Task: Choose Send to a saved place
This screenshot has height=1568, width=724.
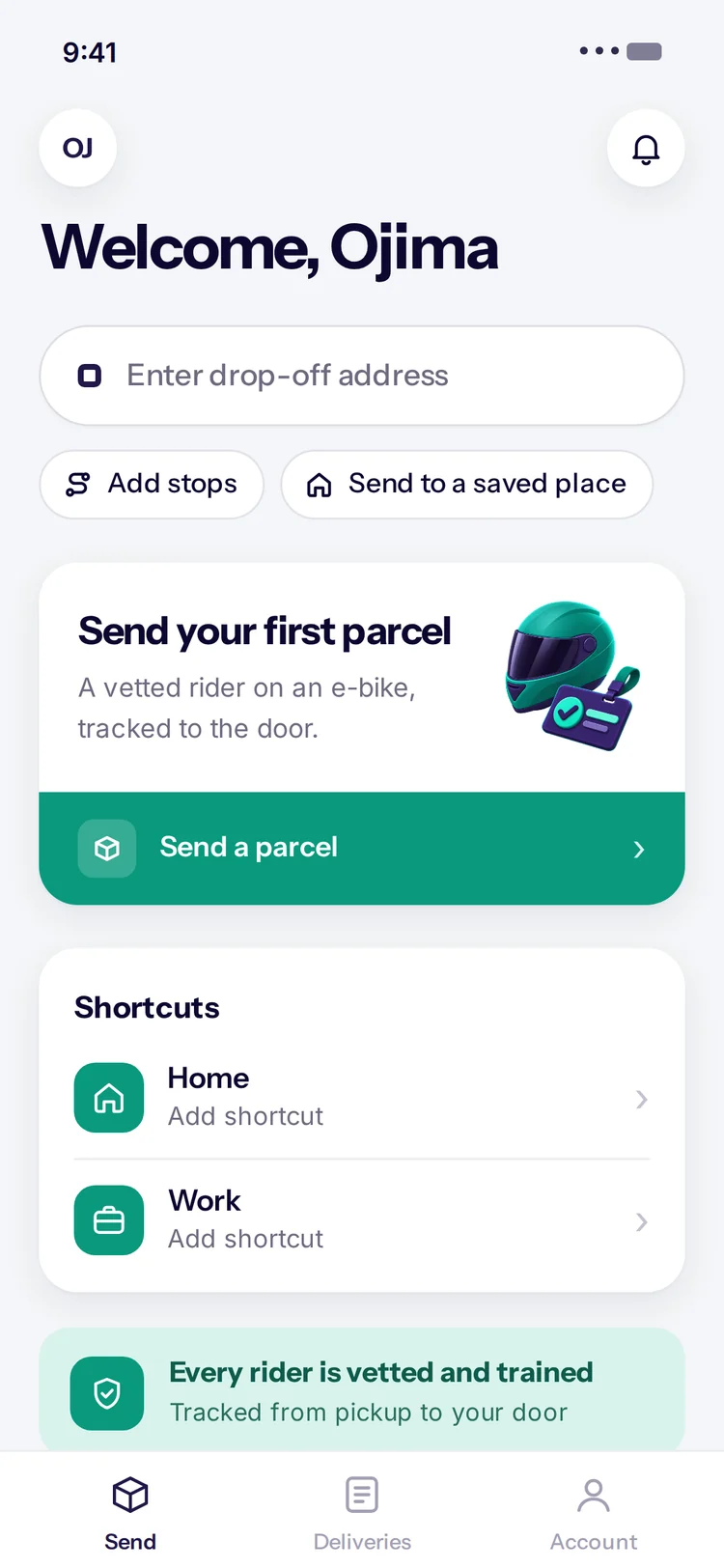Action: tap(467, 485)
